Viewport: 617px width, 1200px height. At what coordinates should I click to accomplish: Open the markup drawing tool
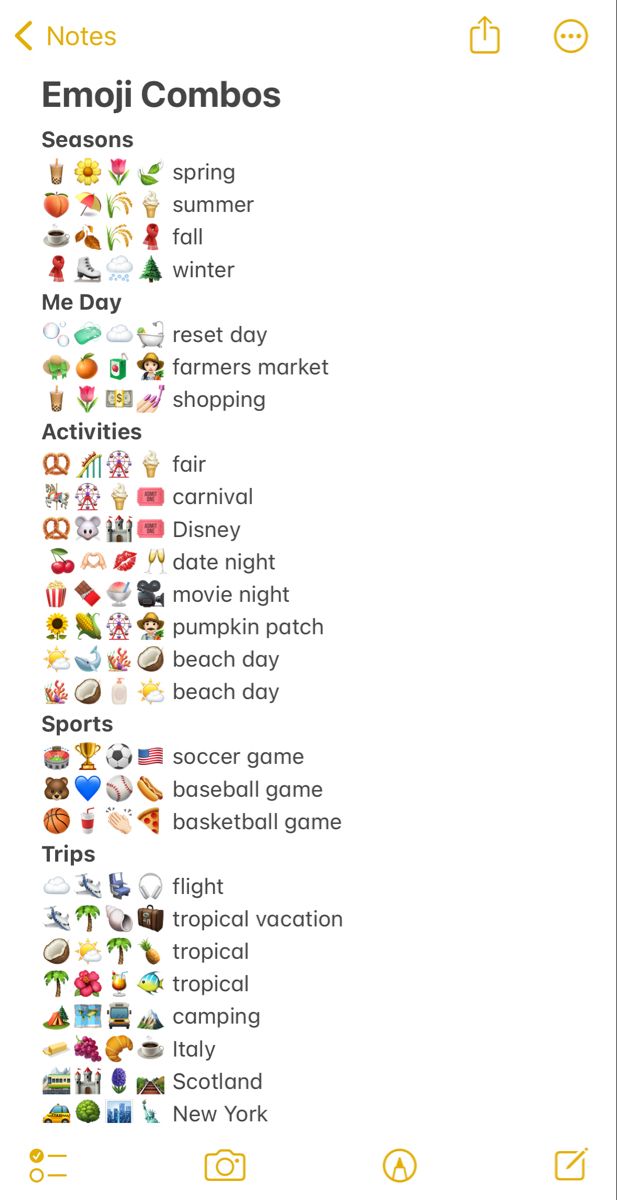click(399, 1165)
